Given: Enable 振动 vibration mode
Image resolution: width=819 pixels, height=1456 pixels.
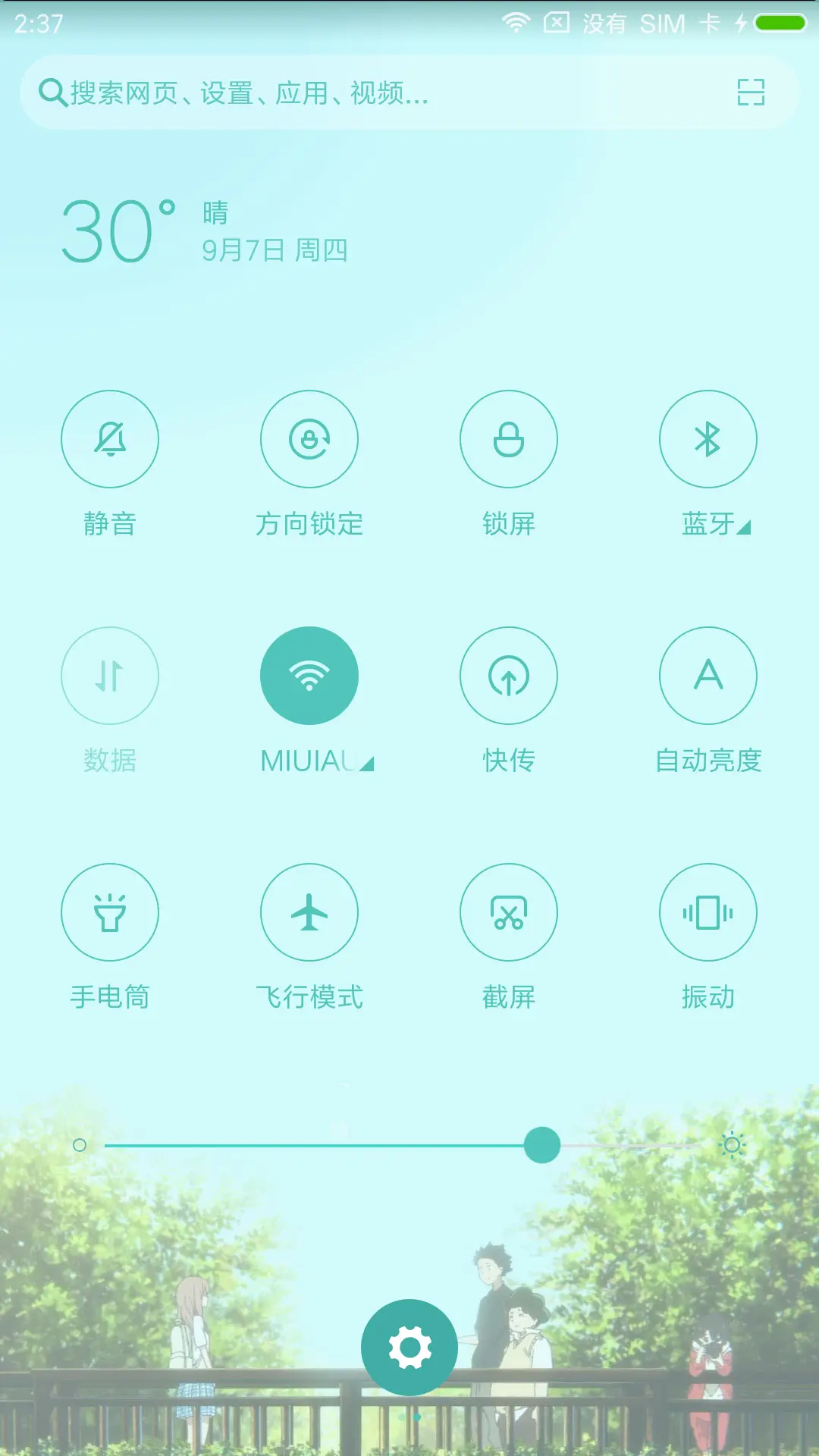Looking at the screenshot, I should [708, 912].
